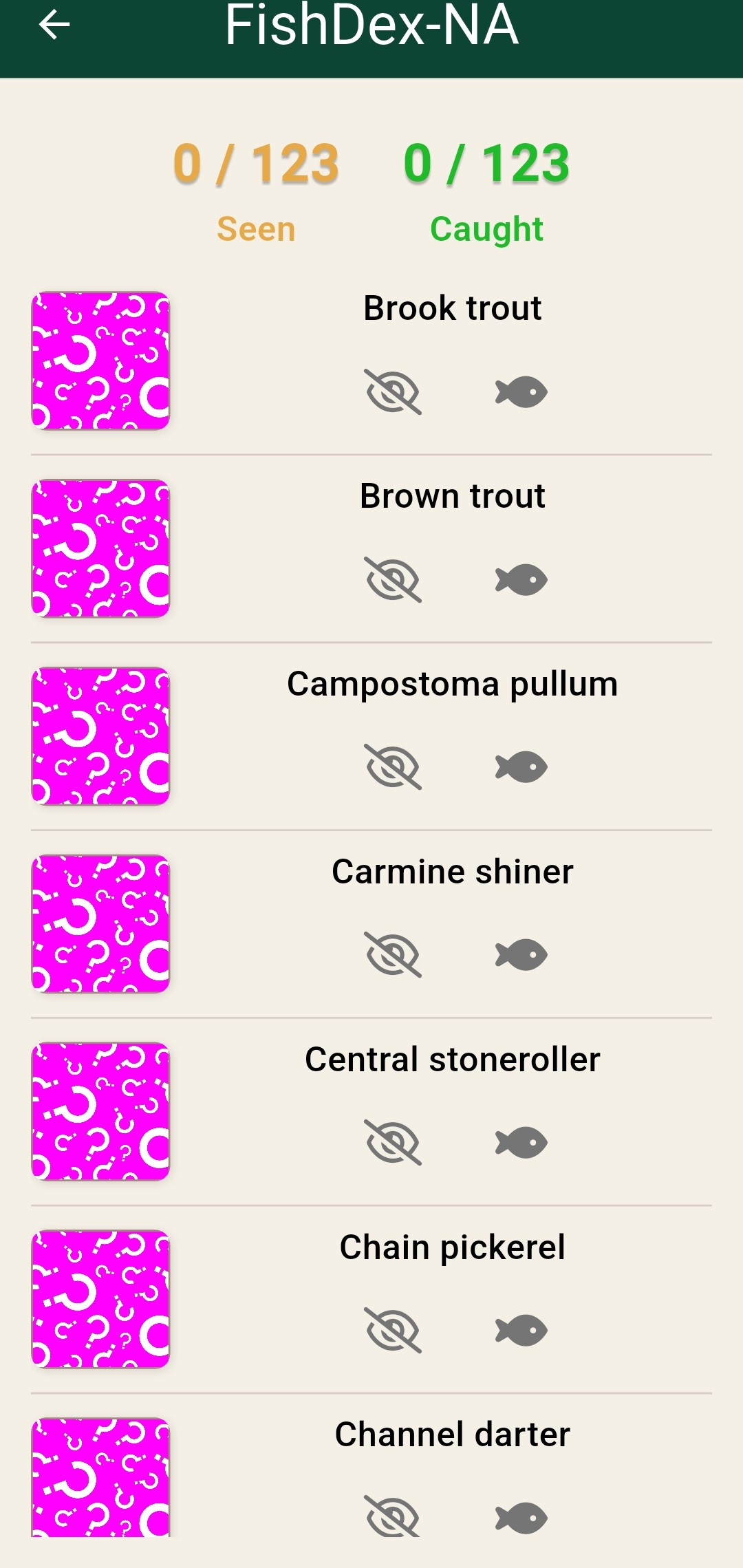The width and height of the screenshot is (743, 1568).
Task: View the Chain pickerel picture tile
Action: 100,1299
